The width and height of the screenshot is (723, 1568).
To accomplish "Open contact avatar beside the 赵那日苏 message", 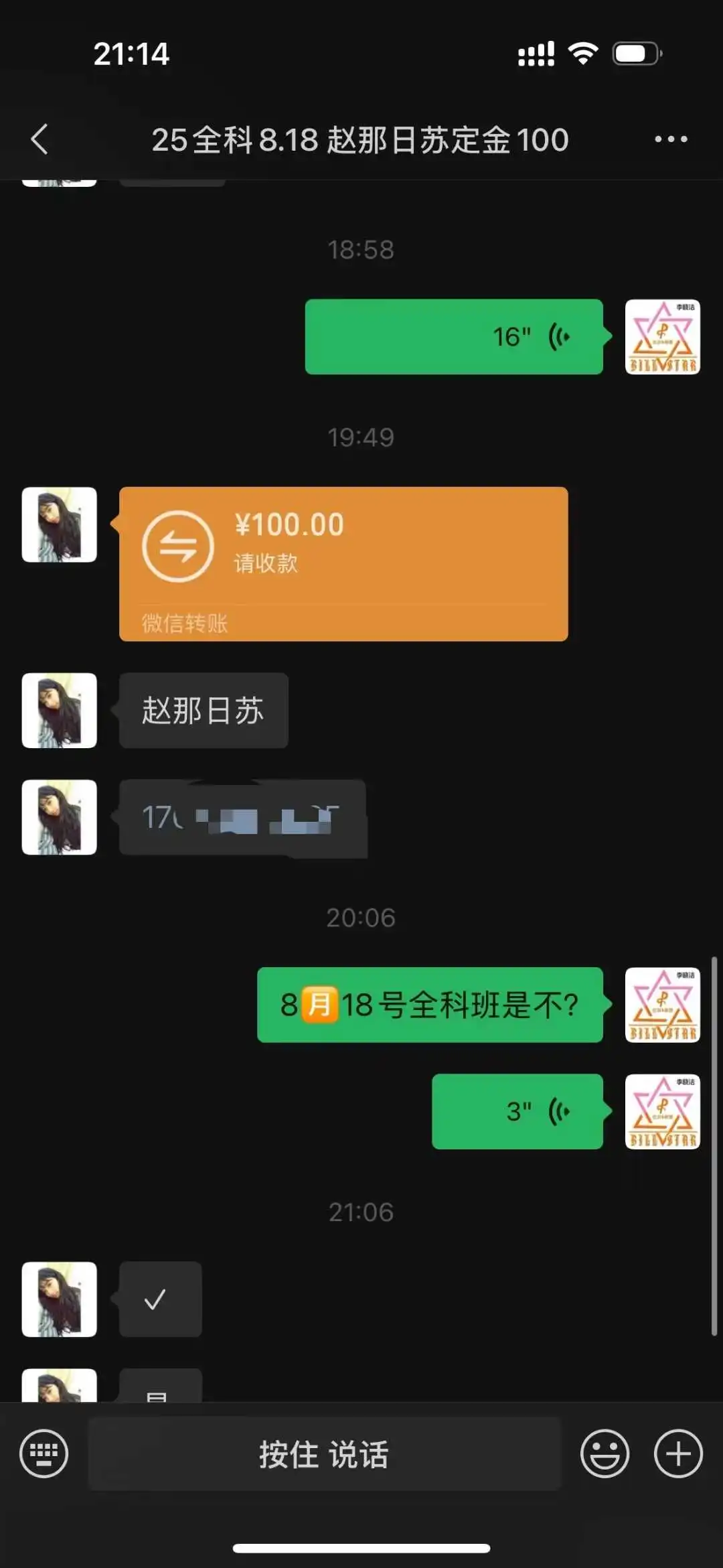I will (x=60, y=711).
